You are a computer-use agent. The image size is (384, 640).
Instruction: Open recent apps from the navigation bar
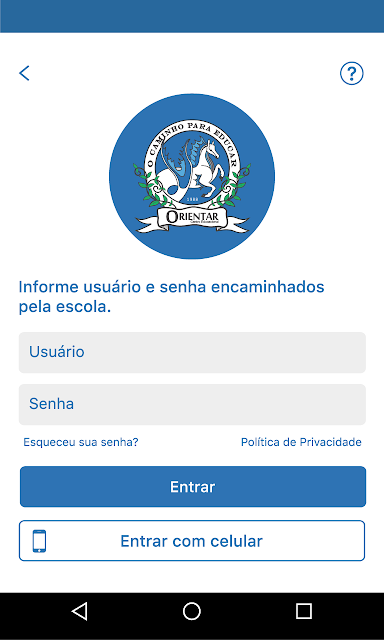click(x=304, y=611)
